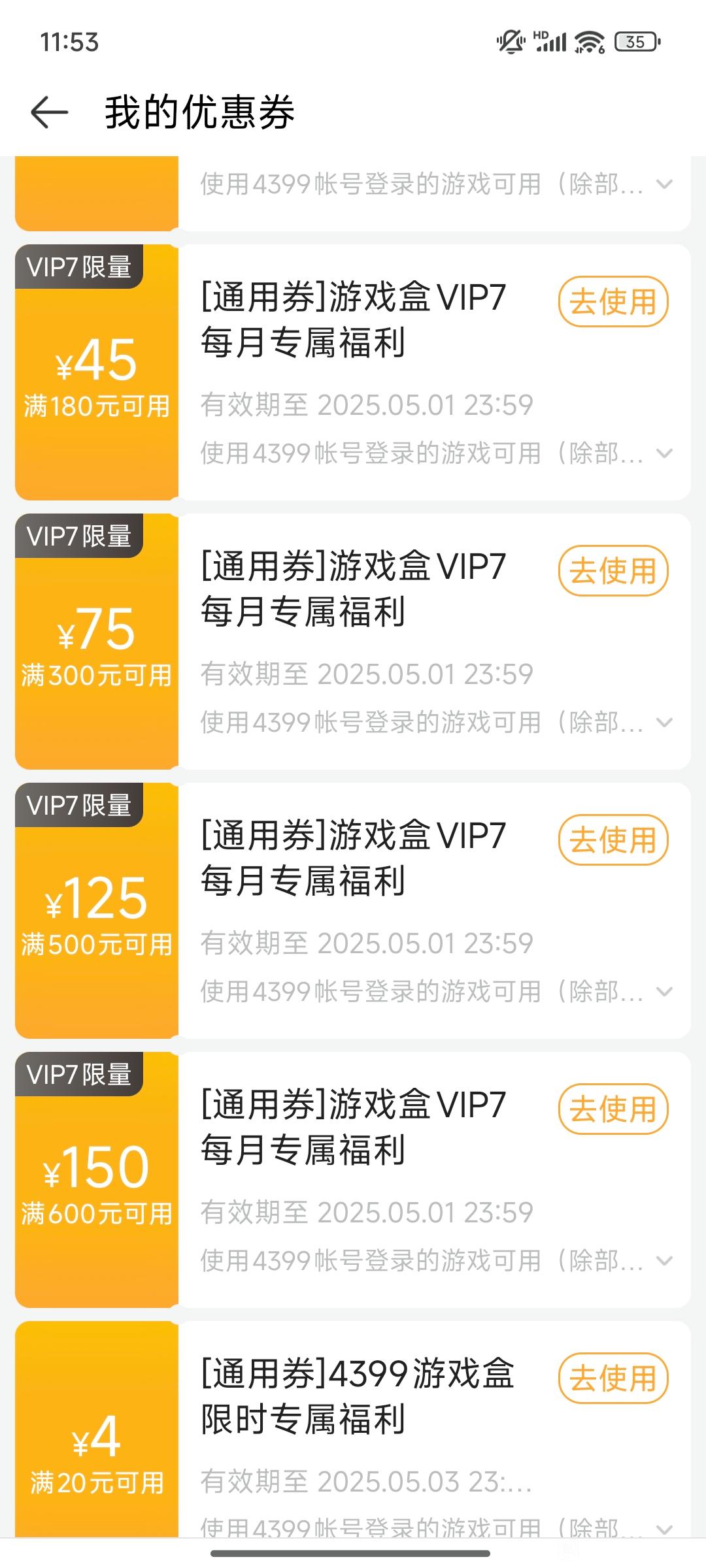This screenshot has height=1568, width=706.
Task: Go back from My Coupons page
Action: [x=49, y=112]
